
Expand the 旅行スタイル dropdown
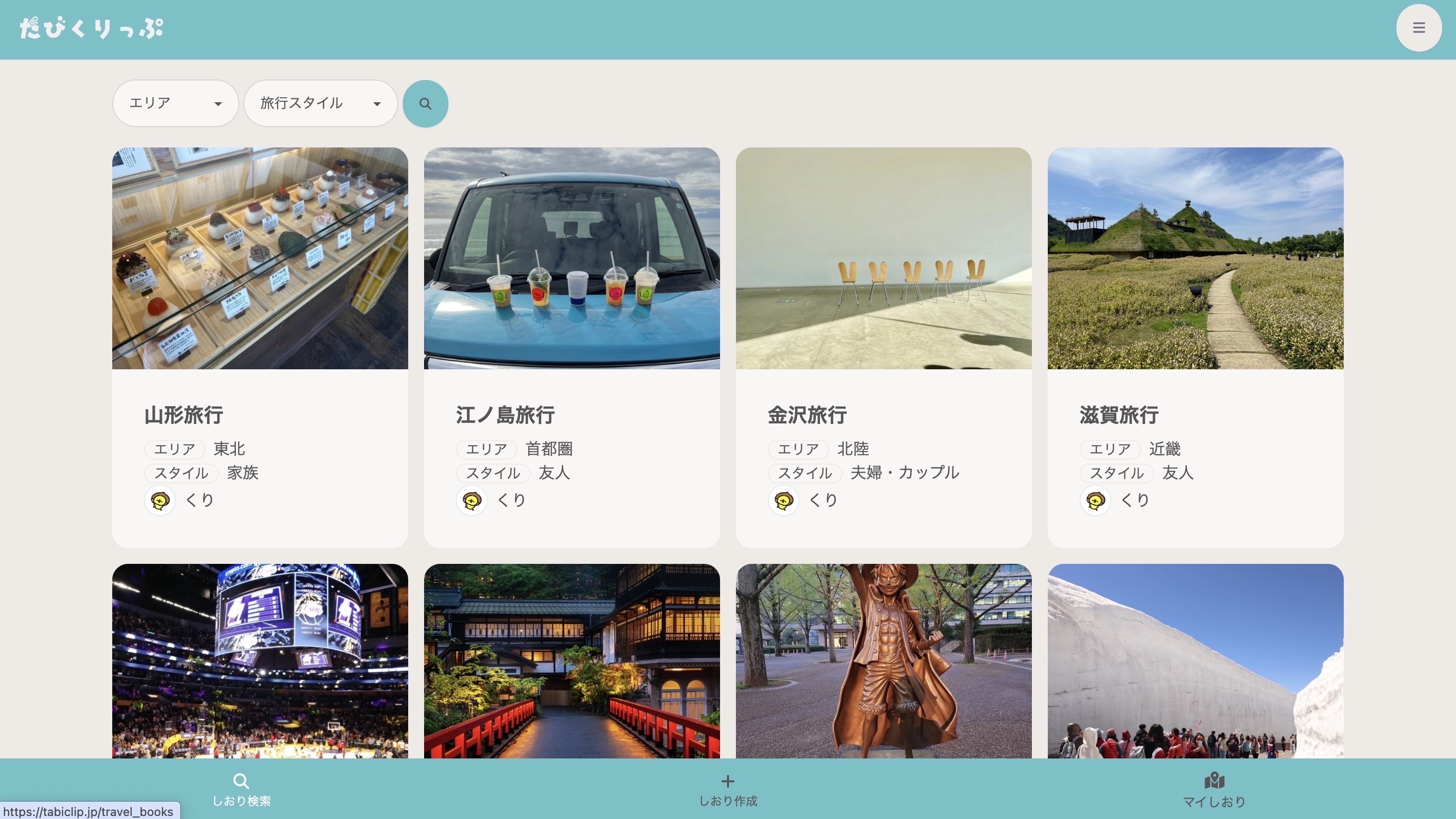pos(320,103)
